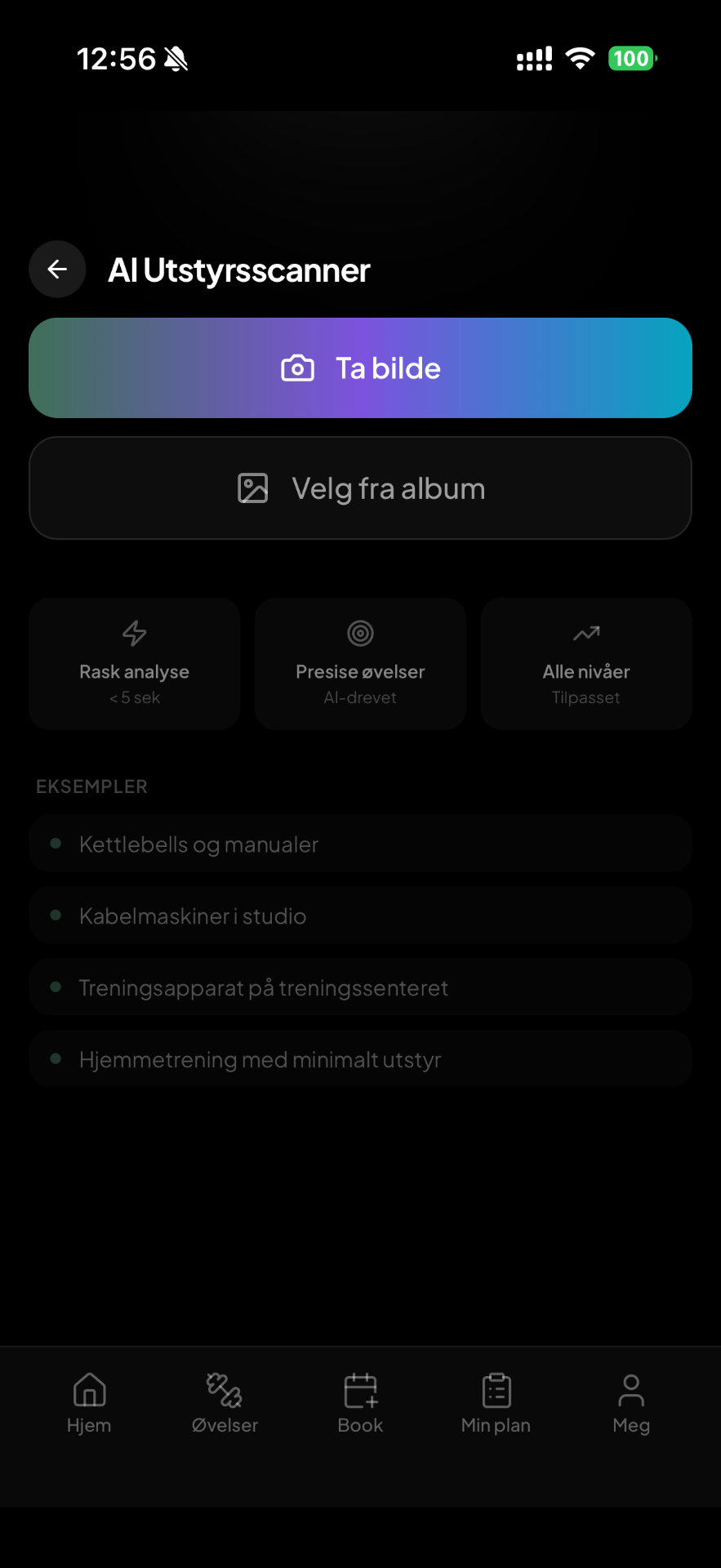
Task: Tap the Treningsapparat på treningssenteret example
Action: tap(360, 987)
